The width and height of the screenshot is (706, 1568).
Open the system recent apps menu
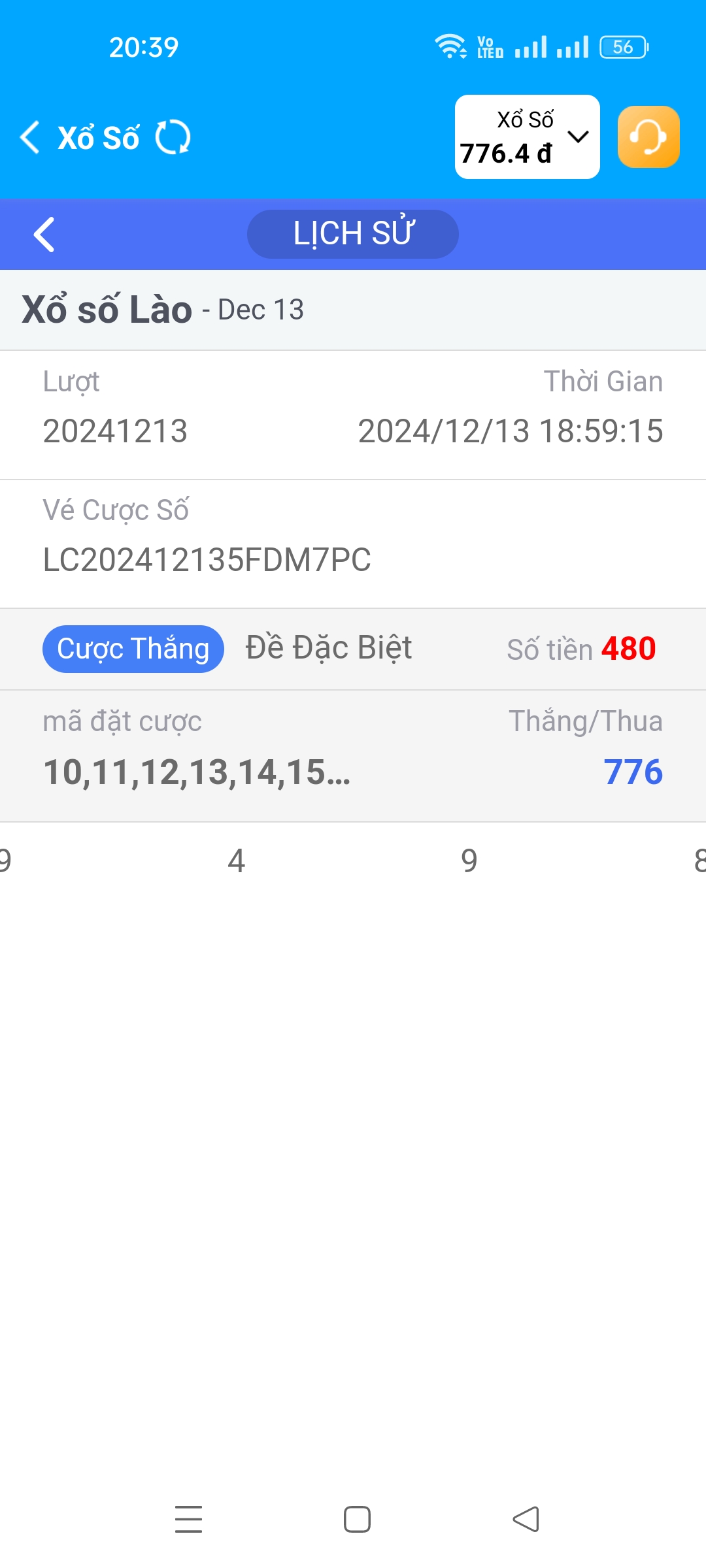click(x=188, y=1519)
